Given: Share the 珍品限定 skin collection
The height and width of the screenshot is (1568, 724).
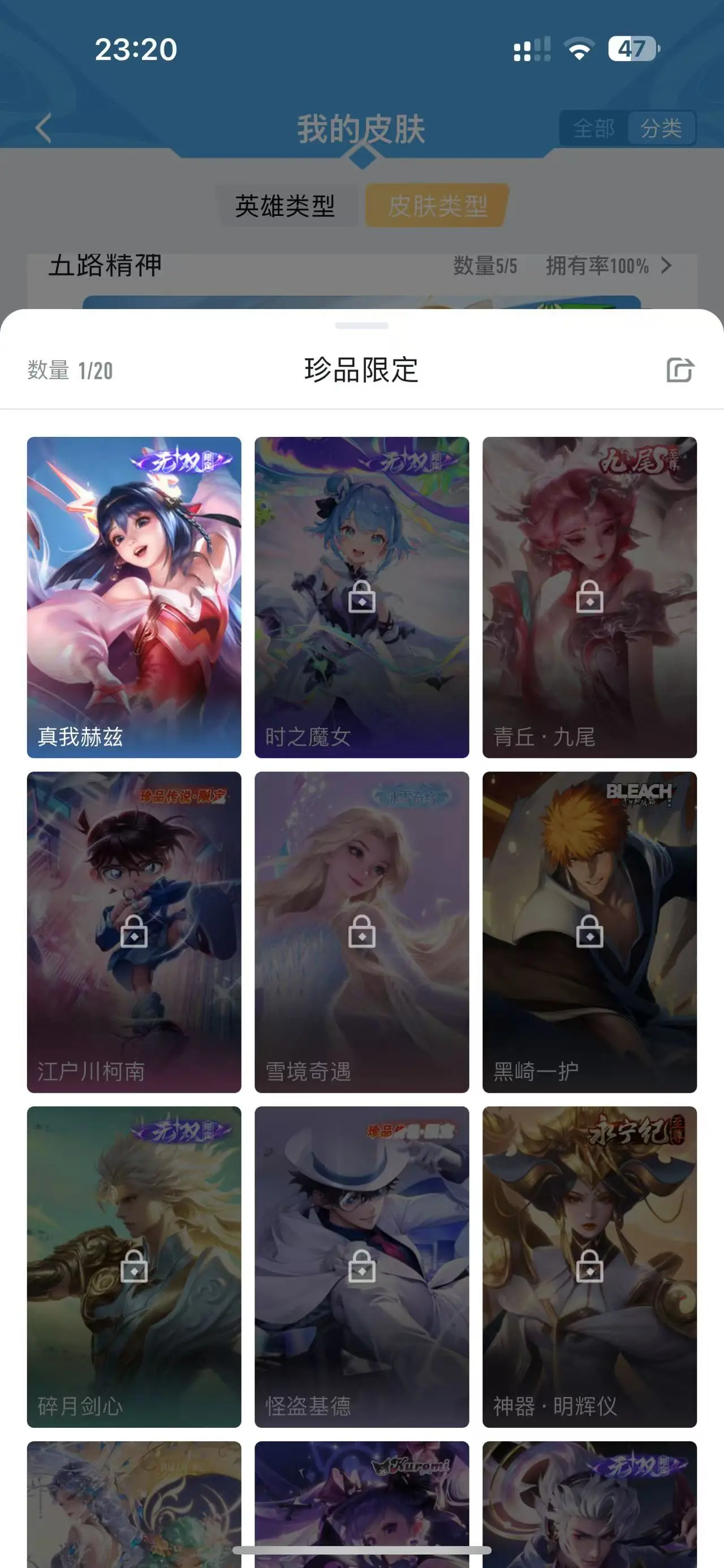Looking at the screenshot, I should pos(679,370).
